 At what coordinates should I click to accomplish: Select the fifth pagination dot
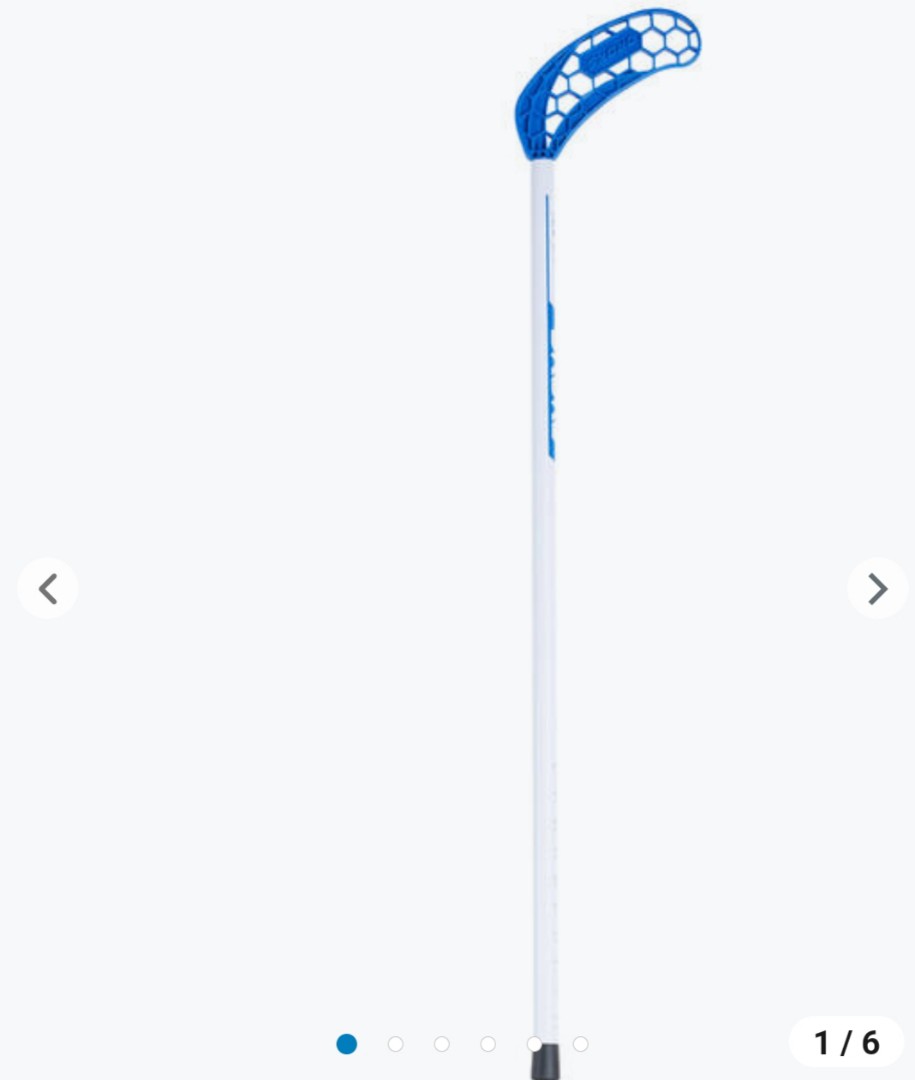[535, 1044]
